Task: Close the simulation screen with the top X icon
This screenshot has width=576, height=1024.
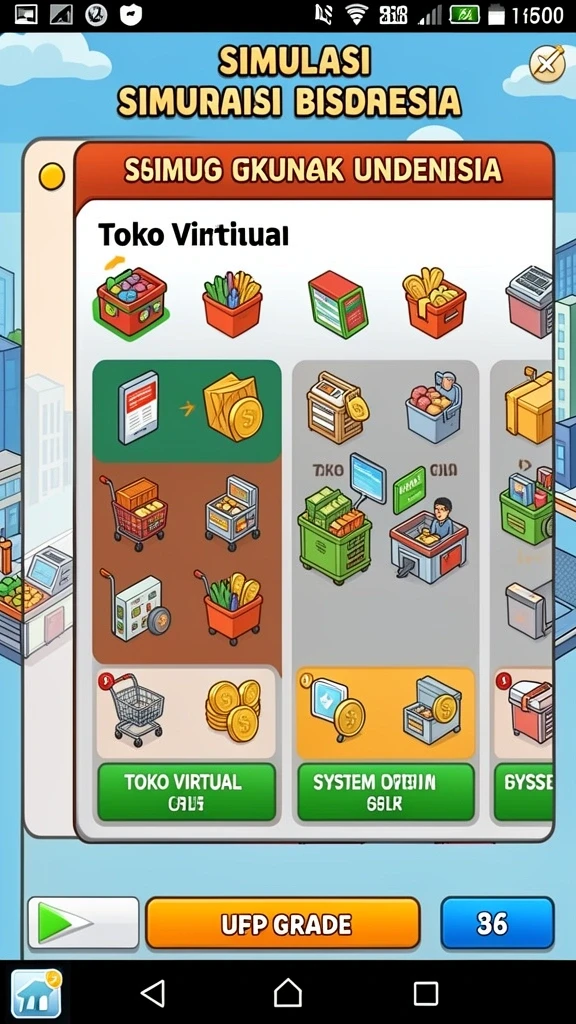Action: point(547,63)
